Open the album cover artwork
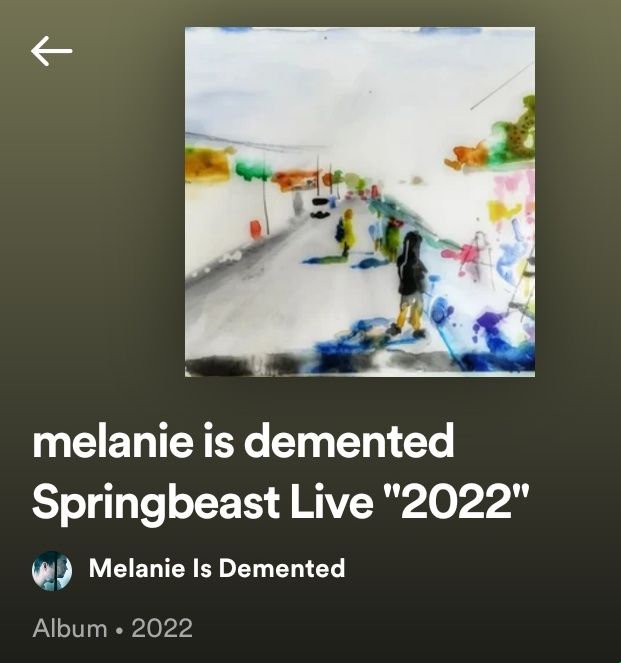 (360, 201)
